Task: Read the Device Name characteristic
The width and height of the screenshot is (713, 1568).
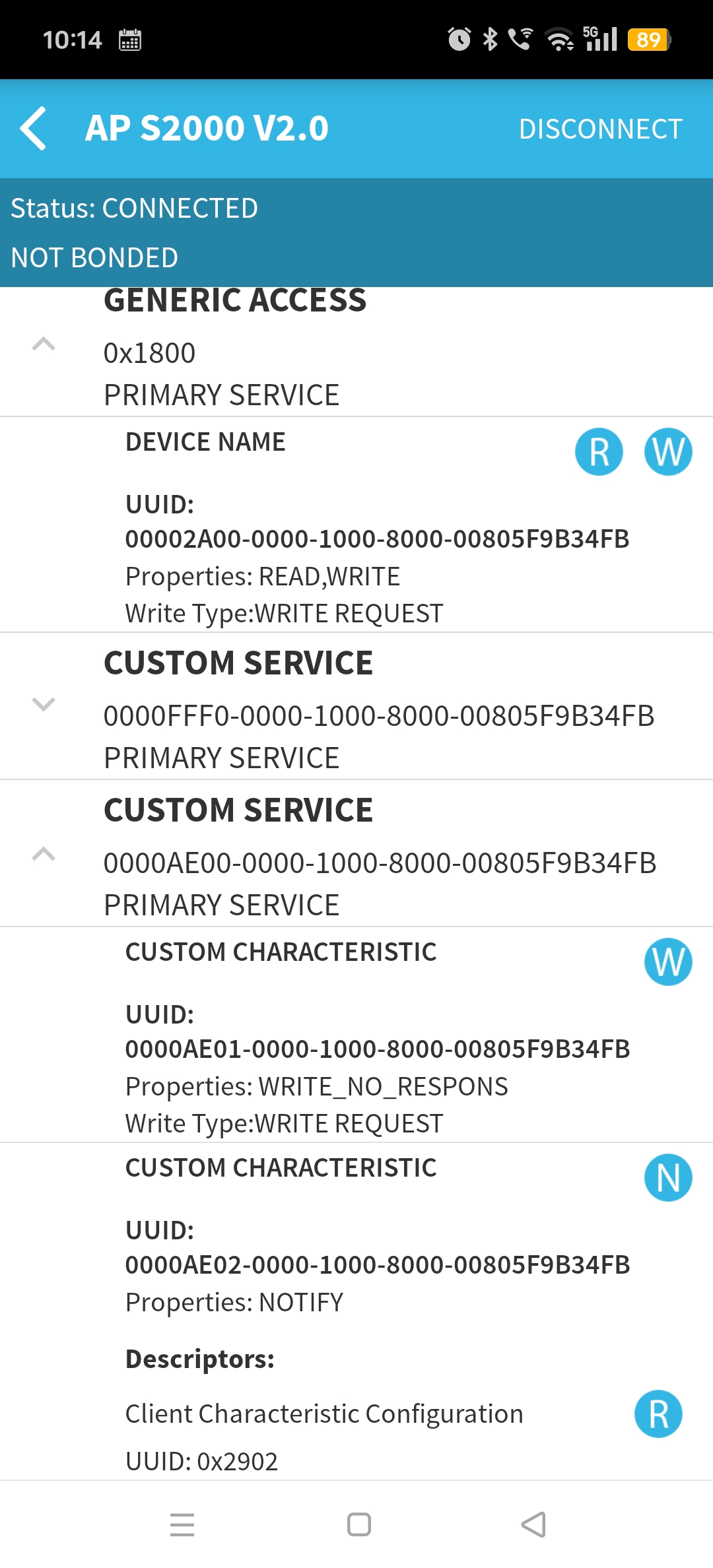Action: click(599, 452)
